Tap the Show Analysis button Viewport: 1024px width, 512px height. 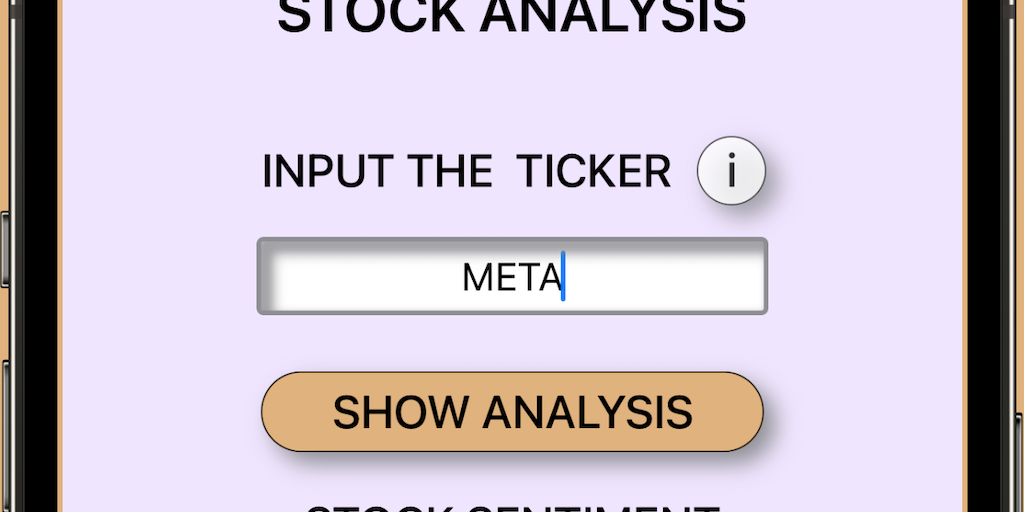[x=512, y=411]
